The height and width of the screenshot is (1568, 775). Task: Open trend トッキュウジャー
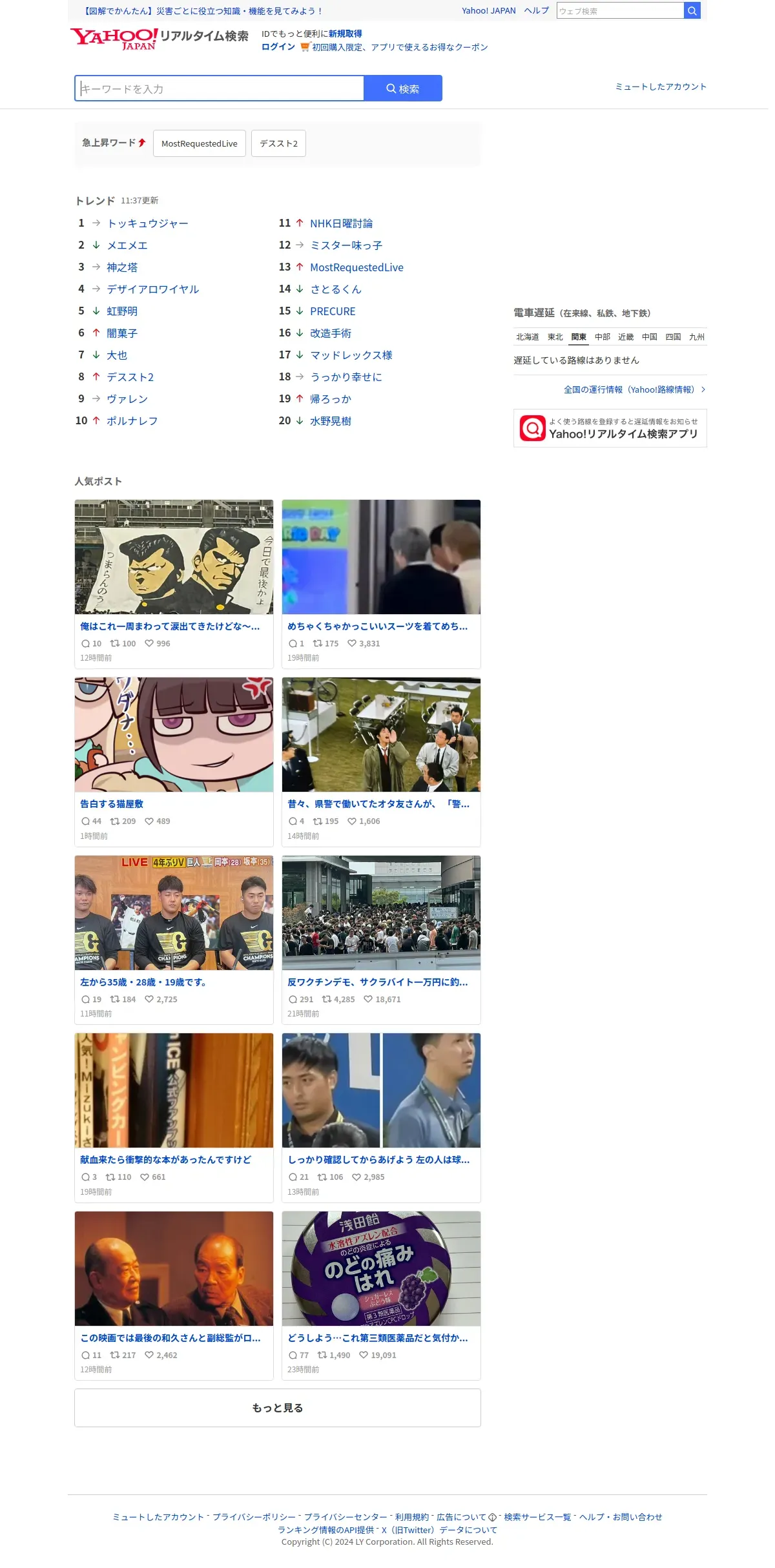(x=147, y=223)
